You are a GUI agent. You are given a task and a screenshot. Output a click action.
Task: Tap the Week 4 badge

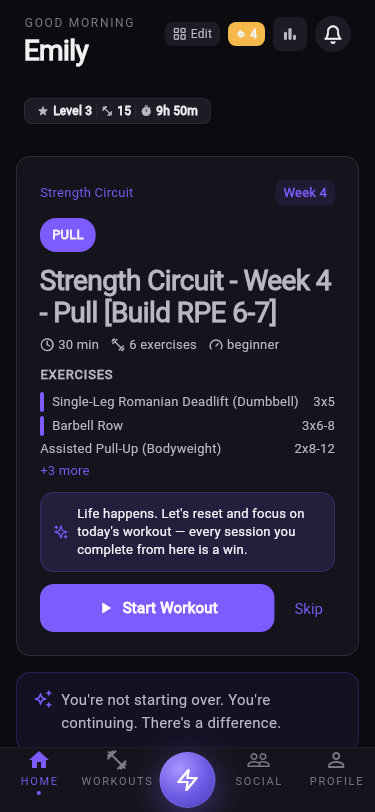[305, 193]
